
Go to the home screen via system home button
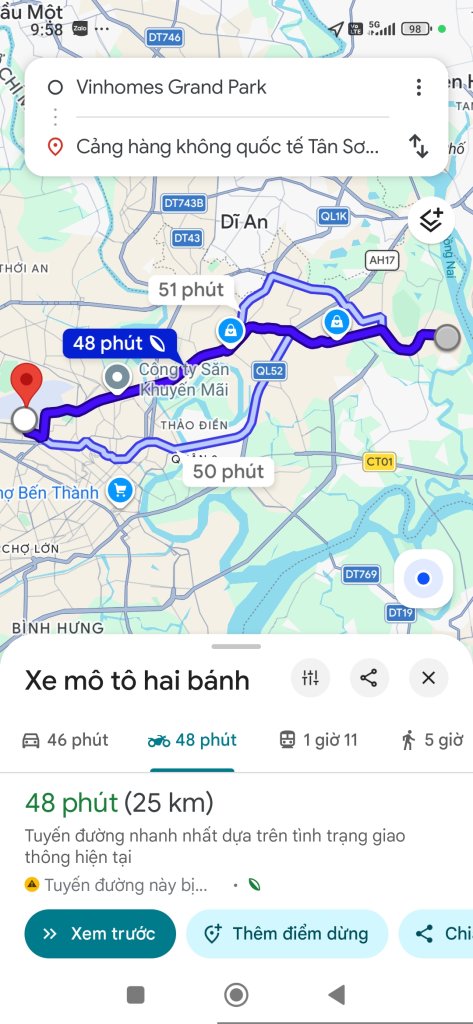[x=236, y=995]
